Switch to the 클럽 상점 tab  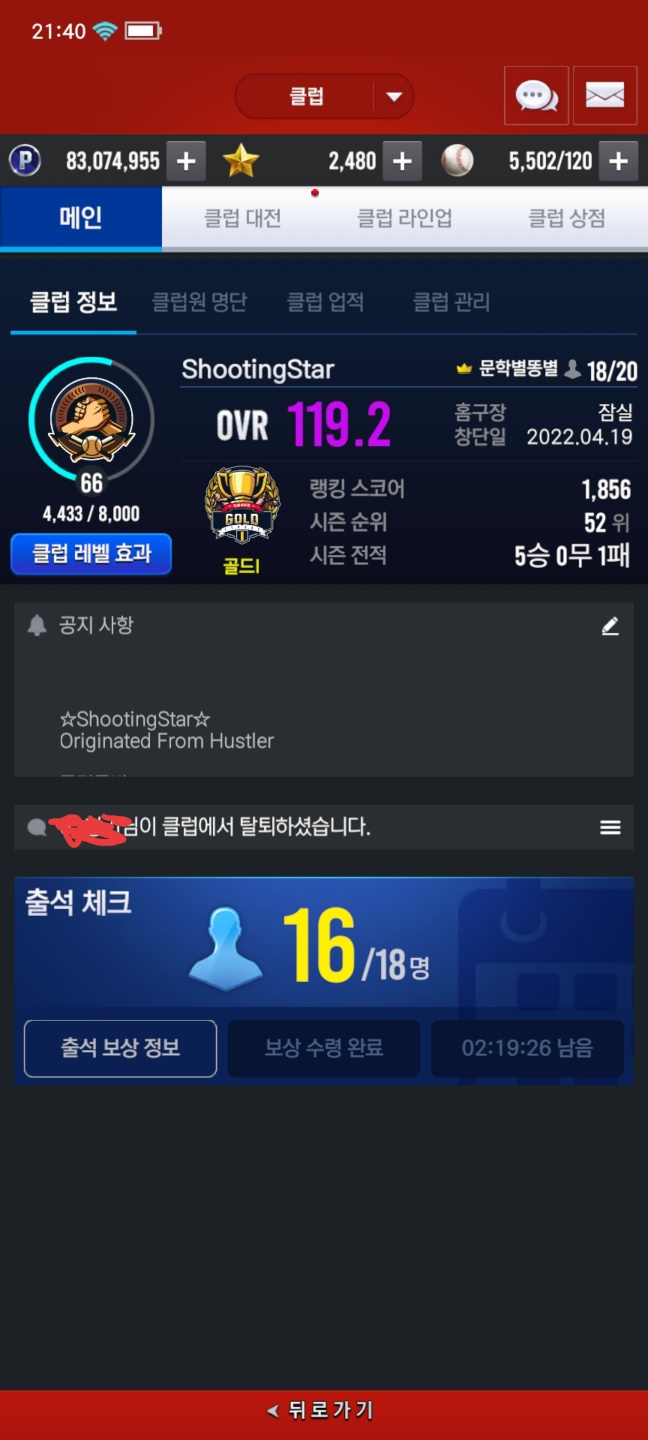click(x=566, y=218)
